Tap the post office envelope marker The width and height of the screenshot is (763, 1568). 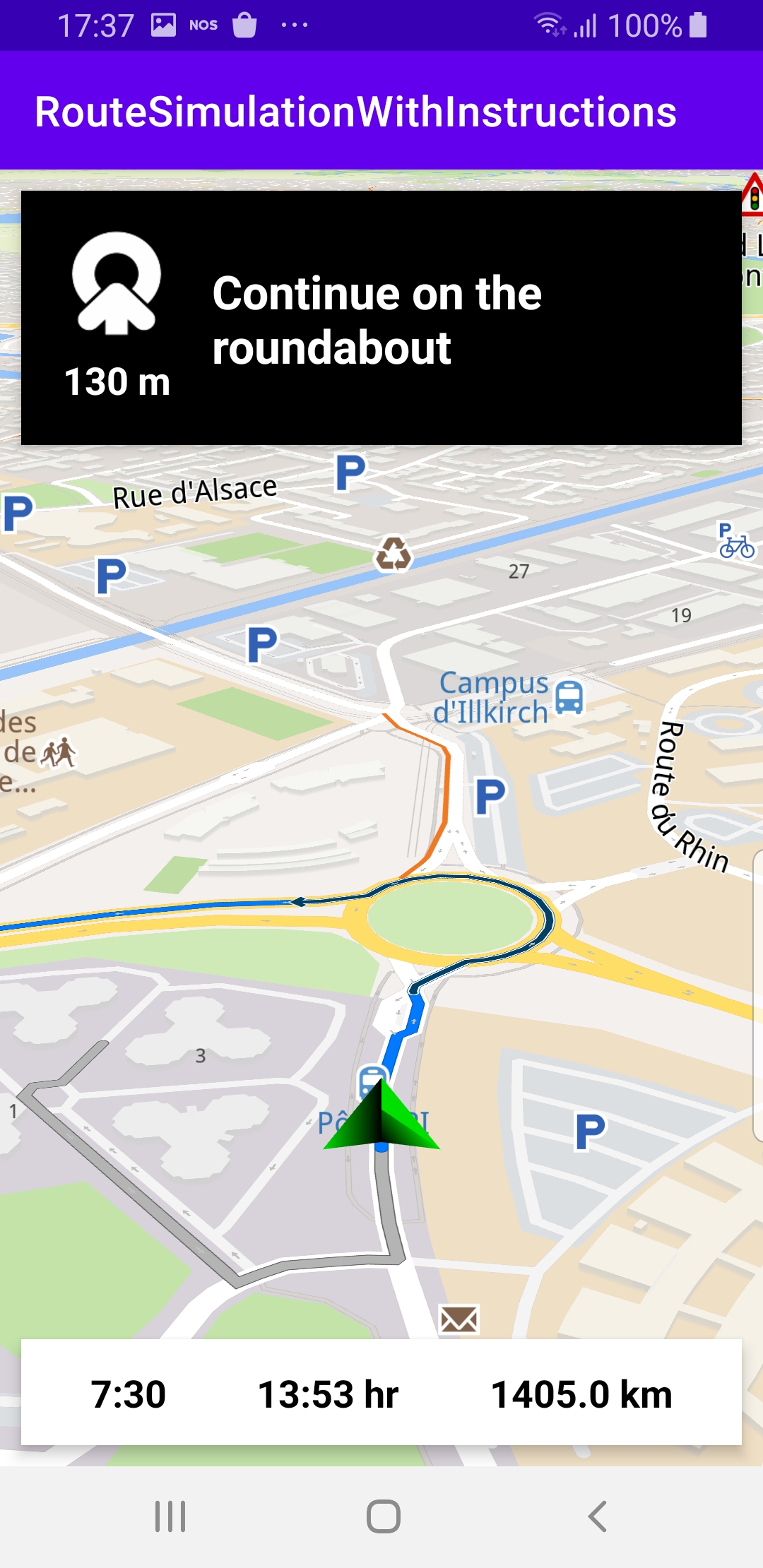tap(459, 1319)
